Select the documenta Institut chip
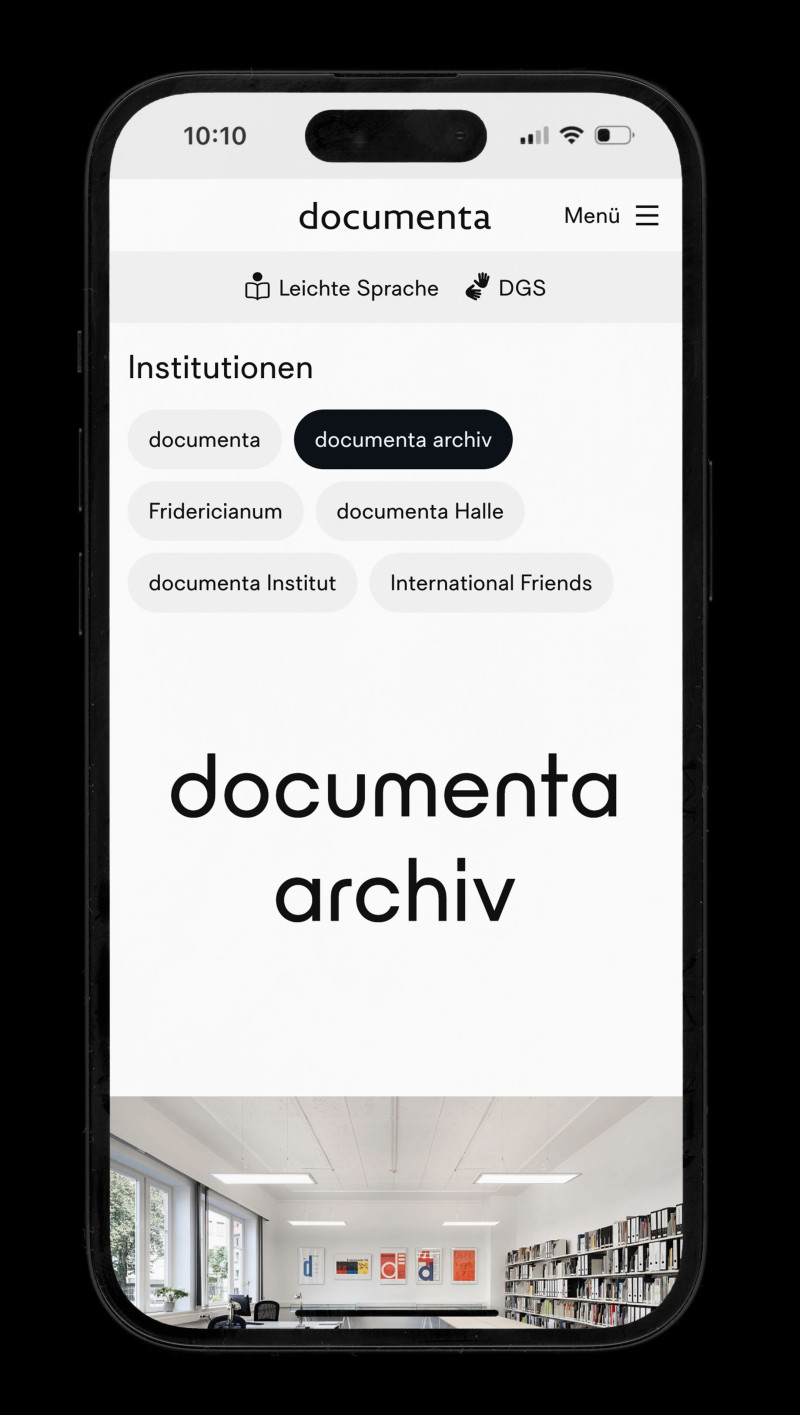The height and width of the screenshot is (1415, 800). pyautogui.click(x=242, y=583)
